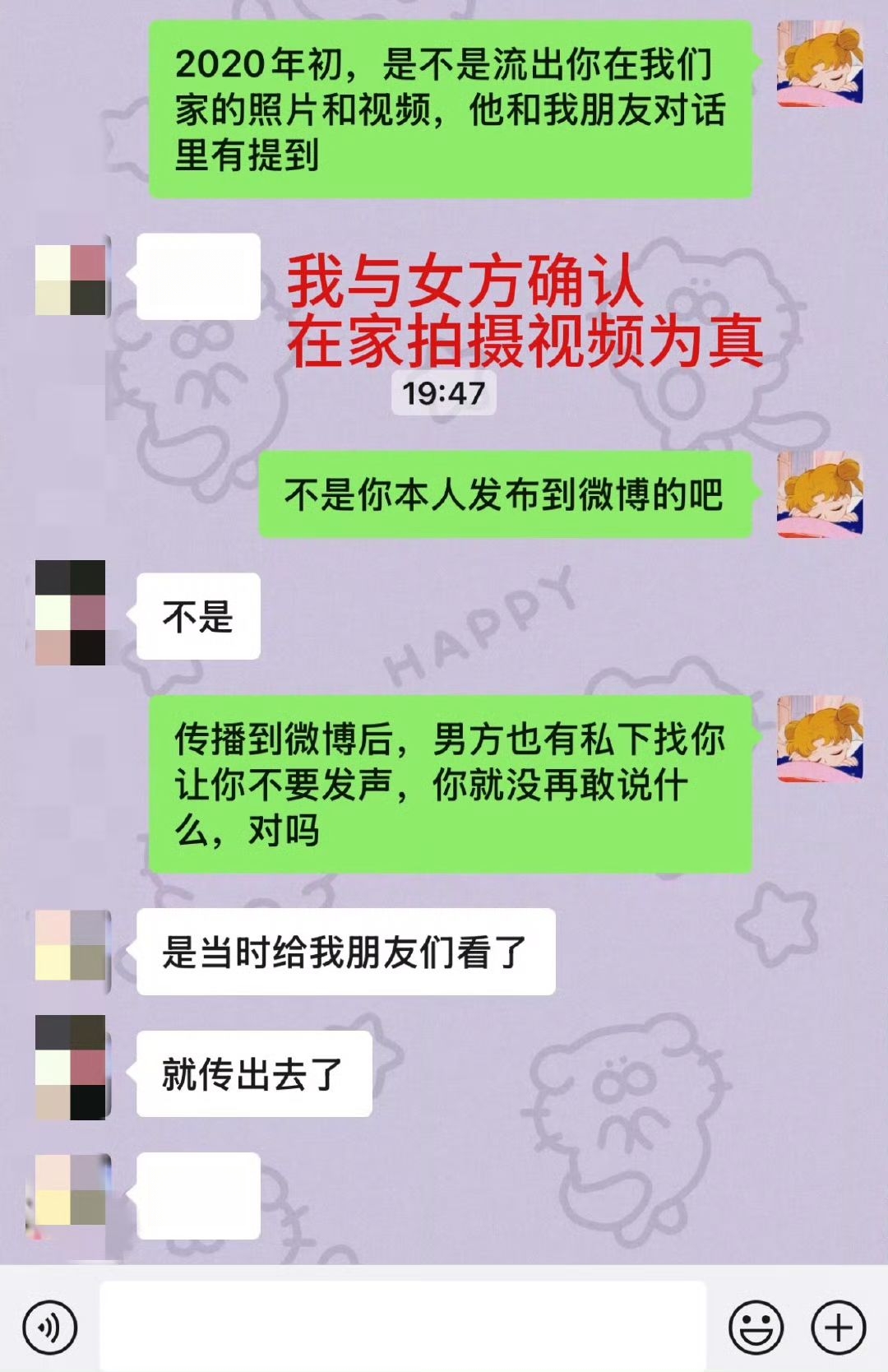Image resolution: width=888 pixels, height=1372 pixels.
Task: Focus the message text field
Action: [x=403, y=1326]
